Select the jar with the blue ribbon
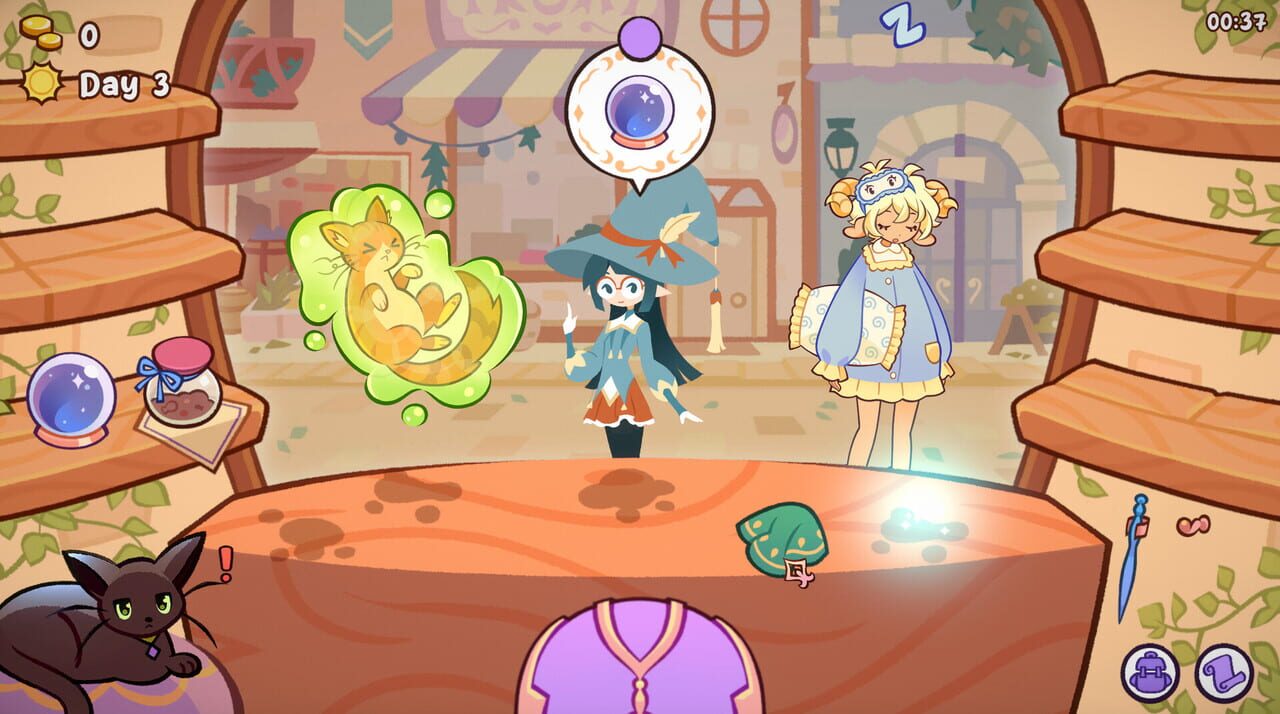 [181, 383]
